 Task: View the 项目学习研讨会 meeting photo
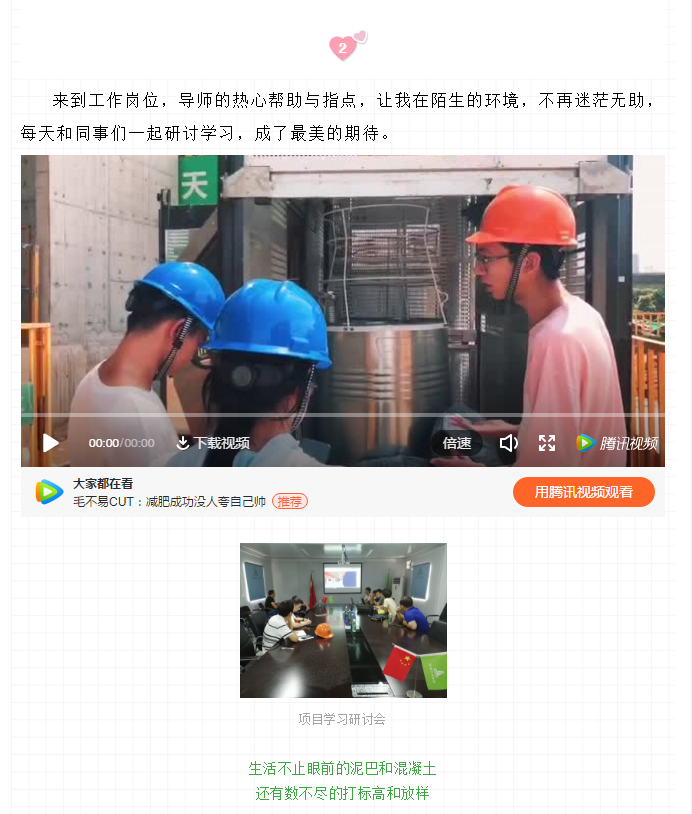[343, 620]
